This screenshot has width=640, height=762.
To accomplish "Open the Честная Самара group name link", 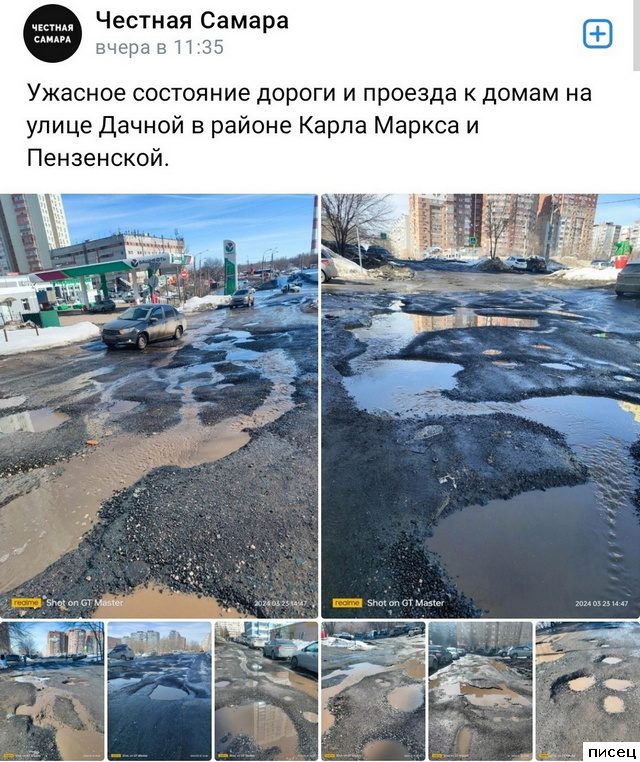I will tap(192, 21).
